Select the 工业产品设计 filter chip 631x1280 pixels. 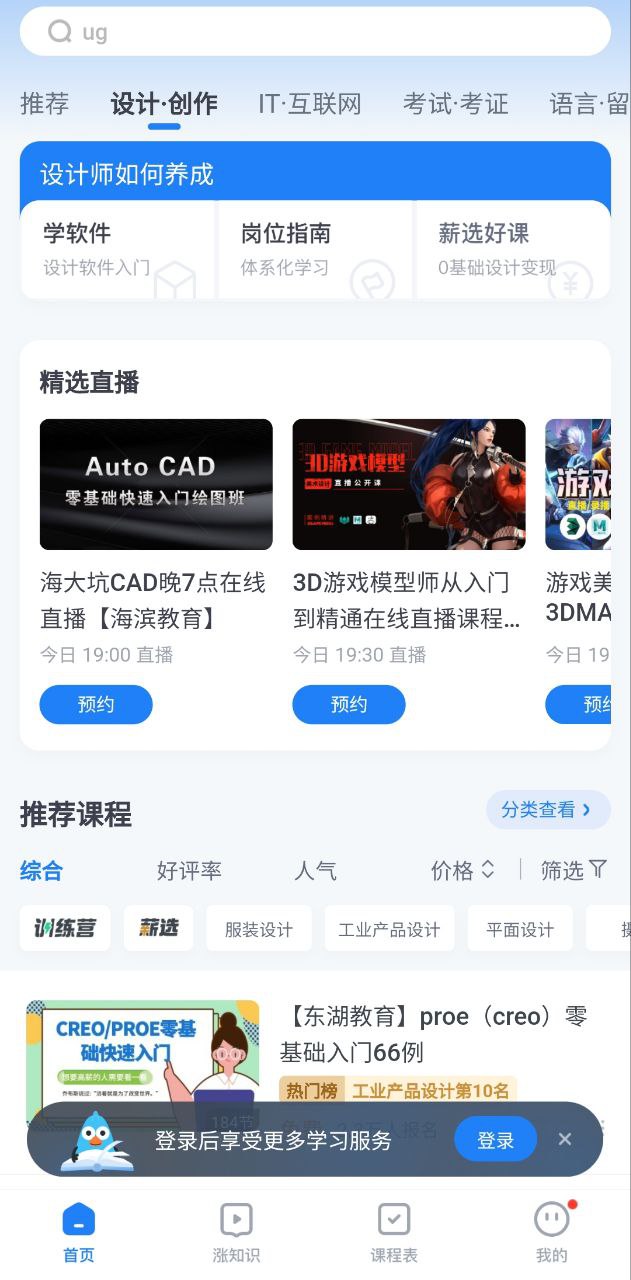[x=389, y=929]
